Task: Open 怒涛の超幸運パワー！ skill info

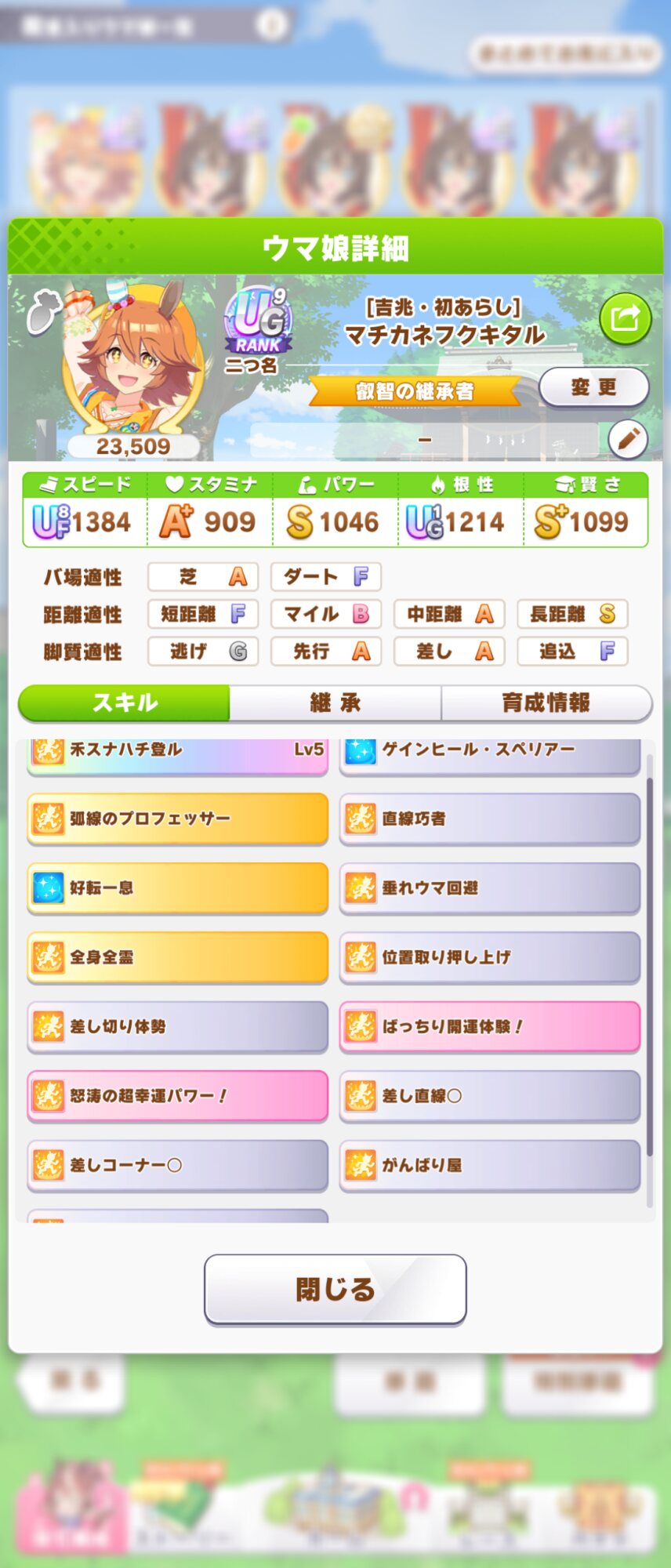Action: click(x=177, y=1095)
